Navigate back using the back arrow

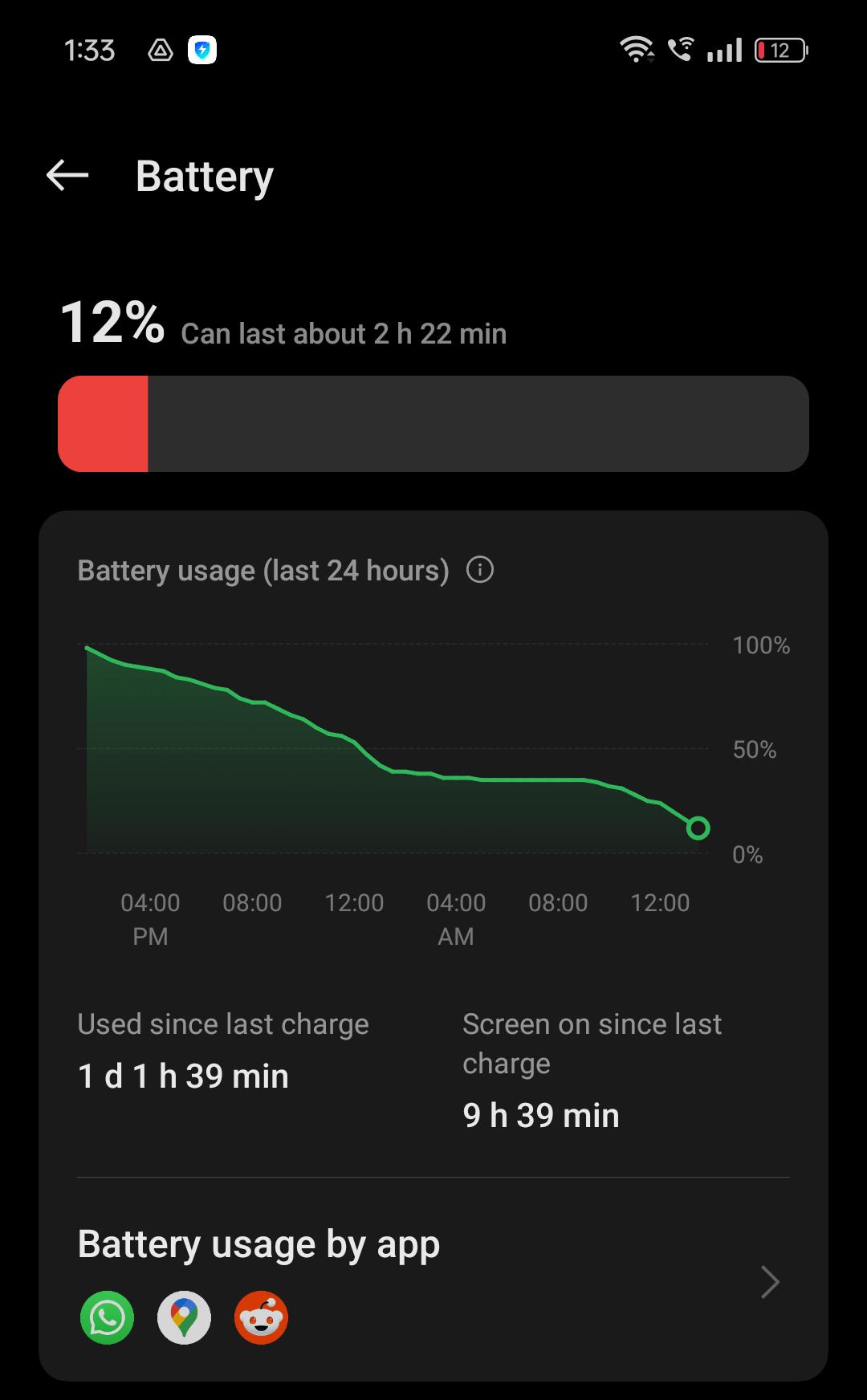(67, 175)
